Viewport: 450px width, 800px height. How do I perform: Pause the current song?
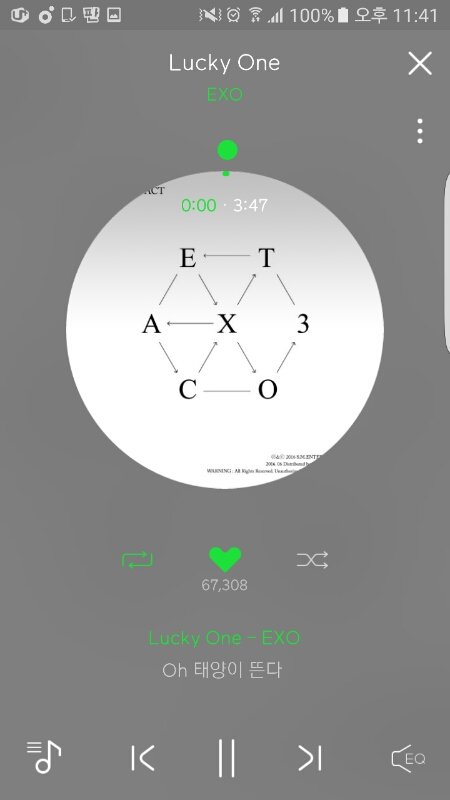tap(226, 758)
